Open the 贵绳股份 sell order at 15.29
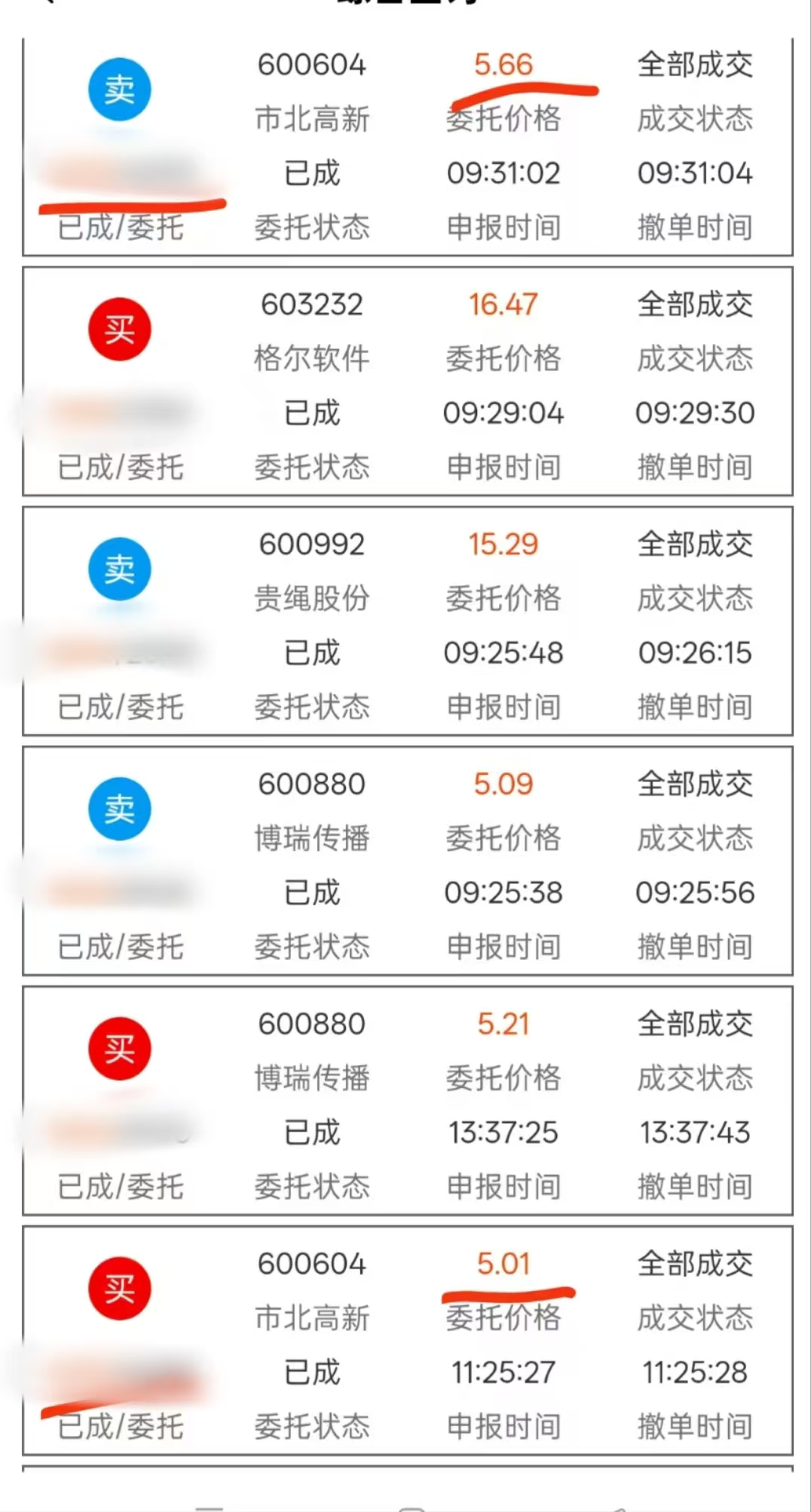The width and height of the screenshot is (811, 1512). (407, 621)
